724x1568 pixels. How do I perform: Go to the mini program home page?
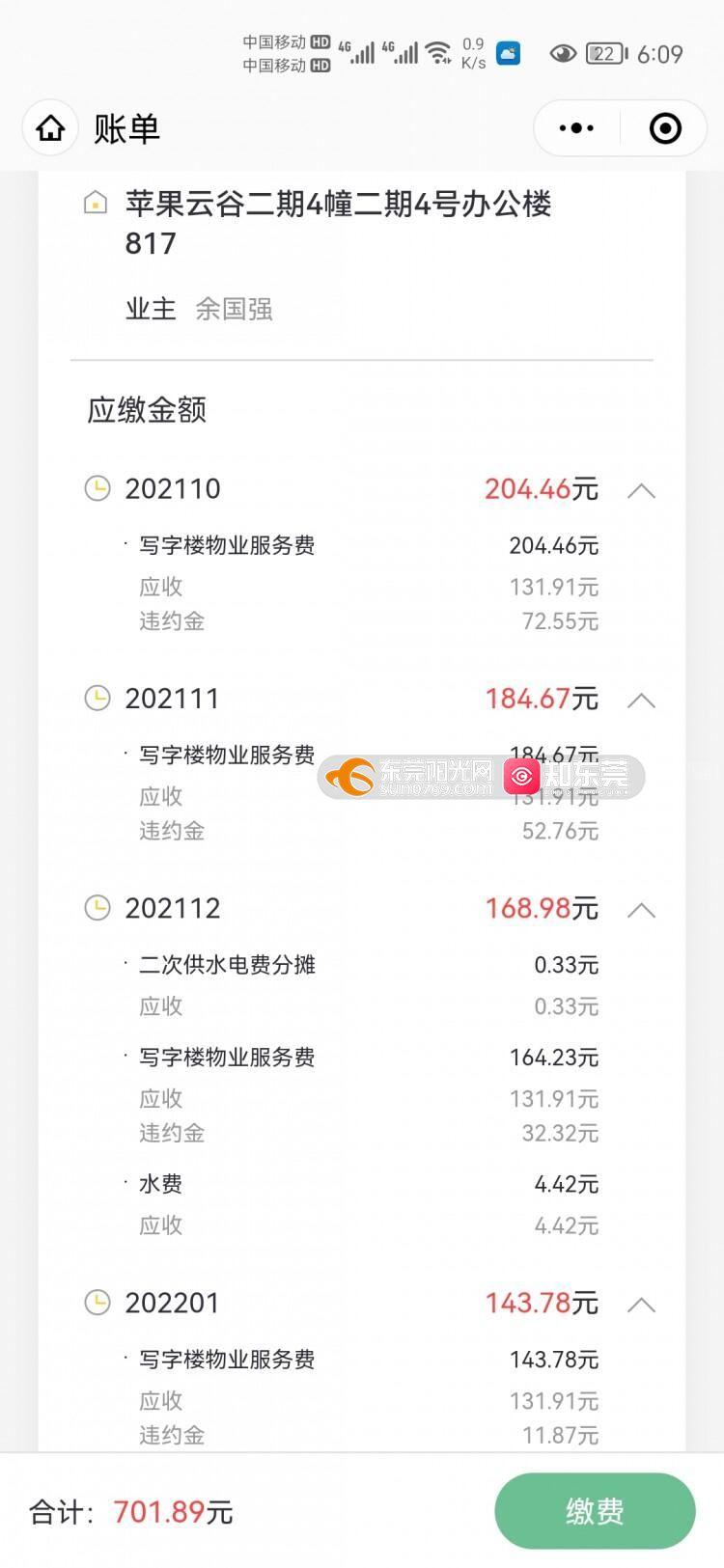50,128
